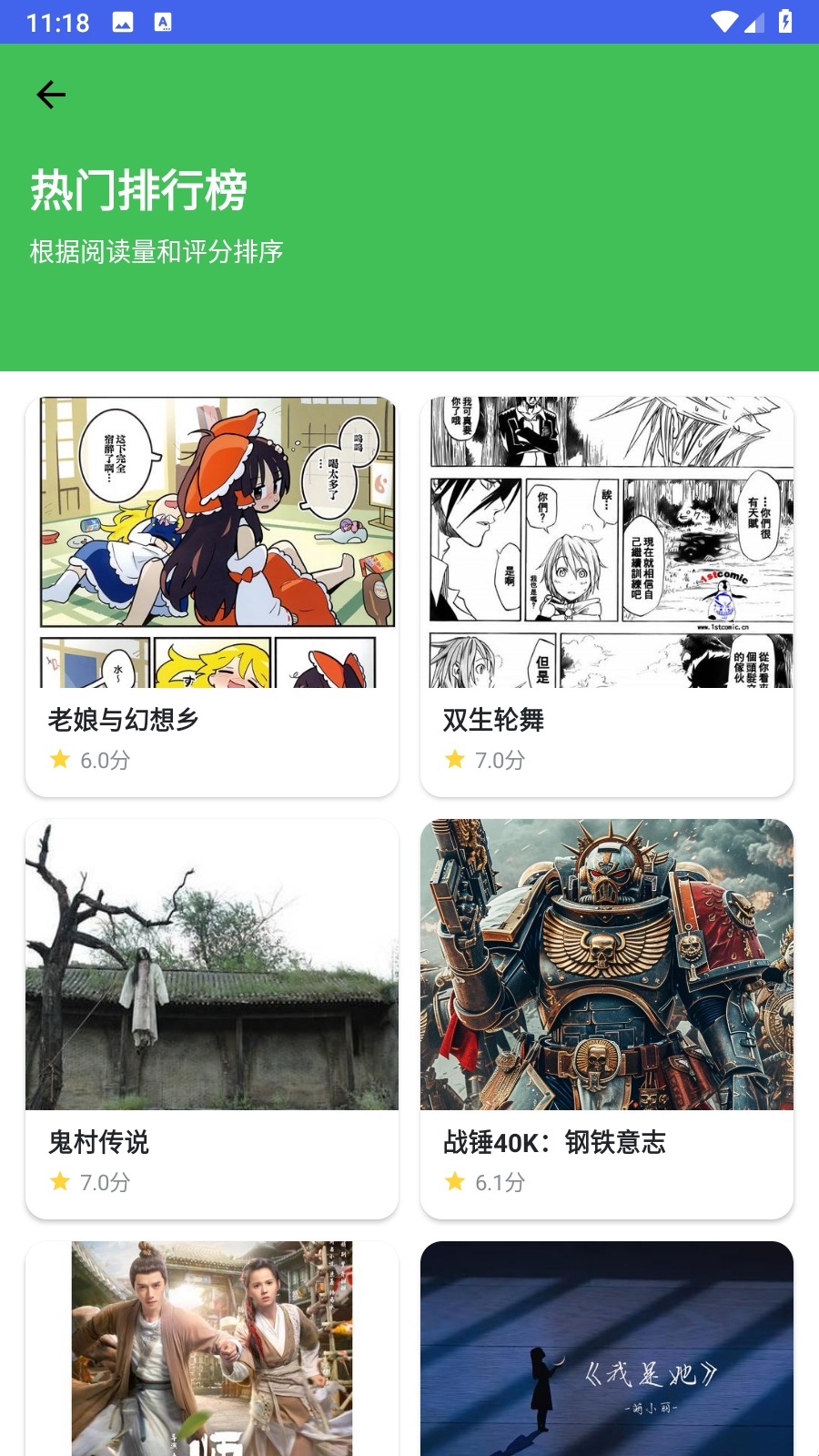Open the 鬼村传说 card
The height and width of the screenshot is (1456, 819).
(212, 1018)
